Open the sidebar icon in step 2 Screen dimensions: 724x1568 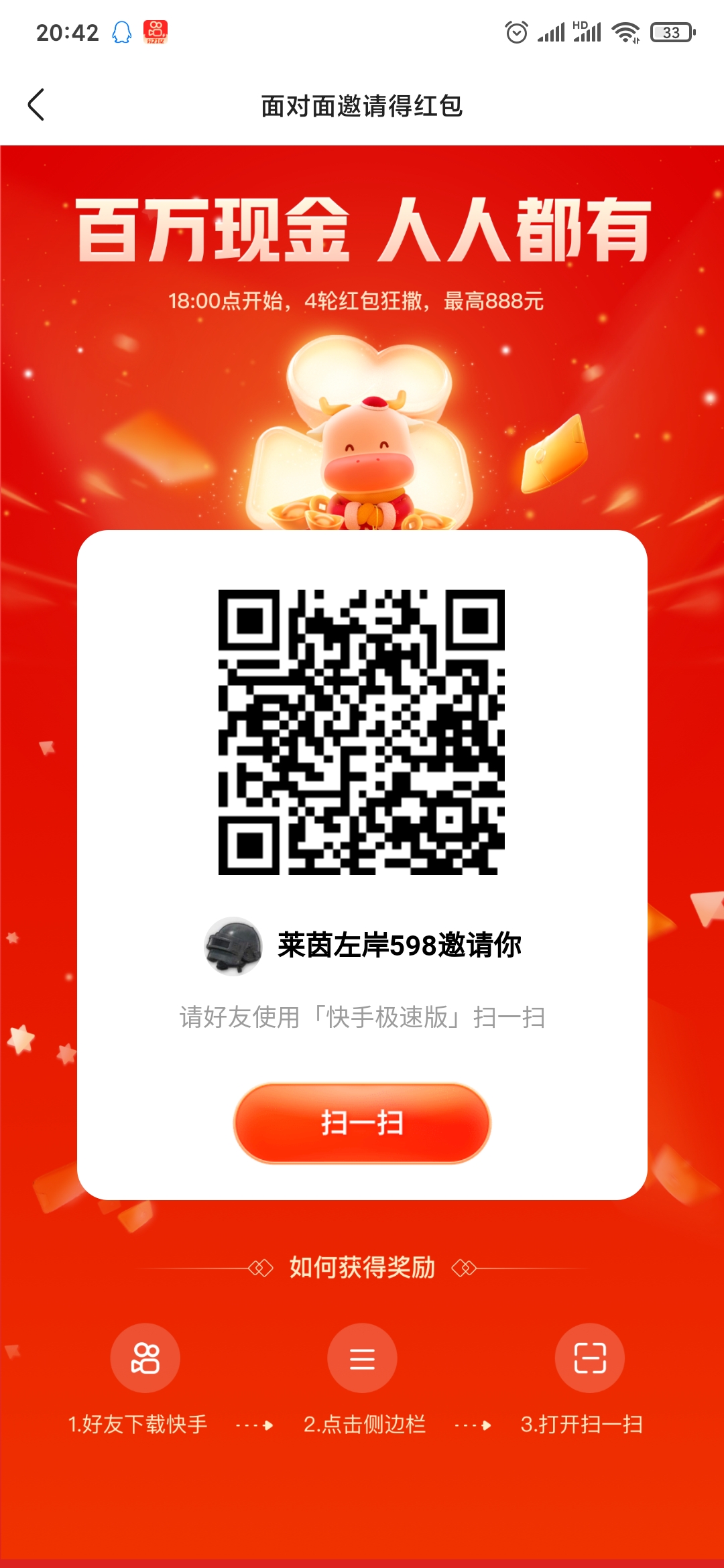pos(362,1358)
